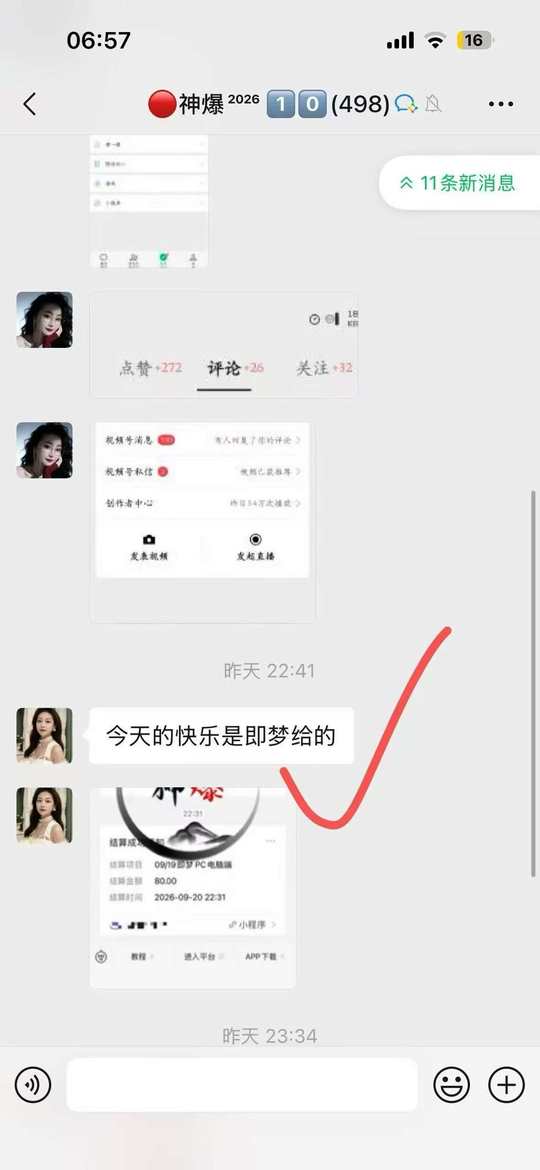540x1170 pixels.
Task: Focus the message text field
Action: coord(242,1085)
